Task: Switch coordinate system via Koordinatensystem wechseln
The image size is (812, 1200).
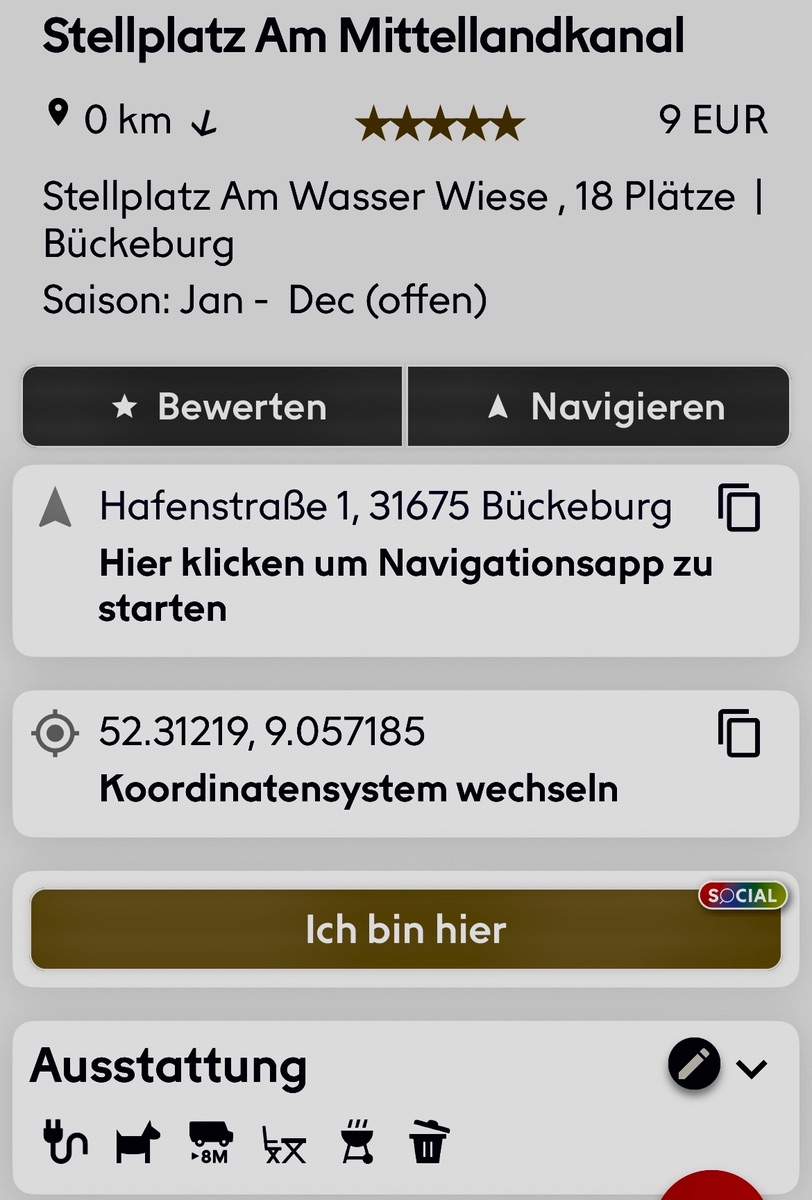Action: click(x=358, y=789)
